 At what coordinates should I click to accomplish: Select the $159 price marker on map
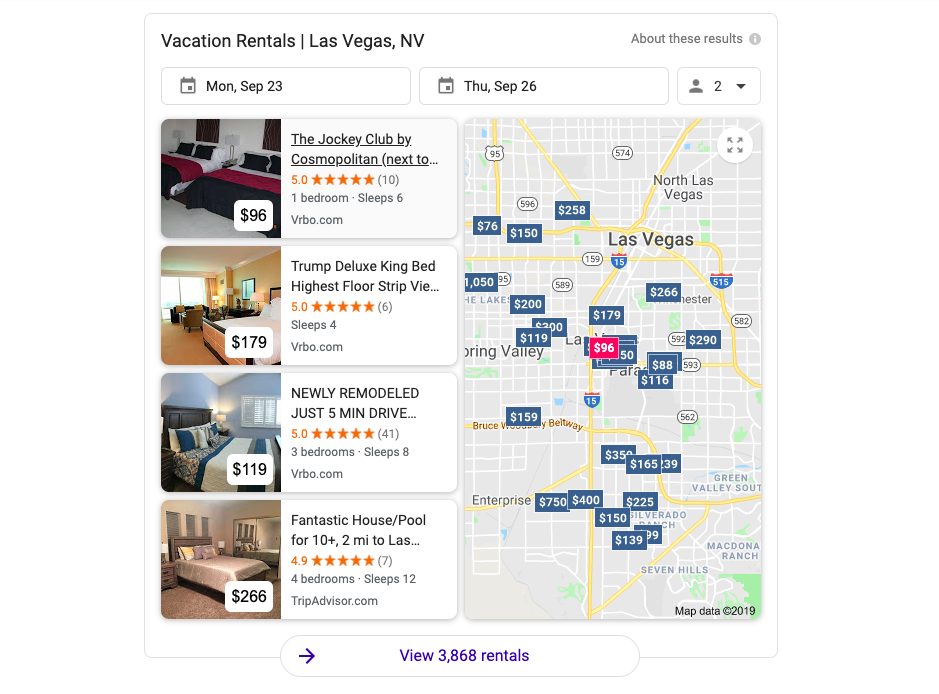(523, 417)
